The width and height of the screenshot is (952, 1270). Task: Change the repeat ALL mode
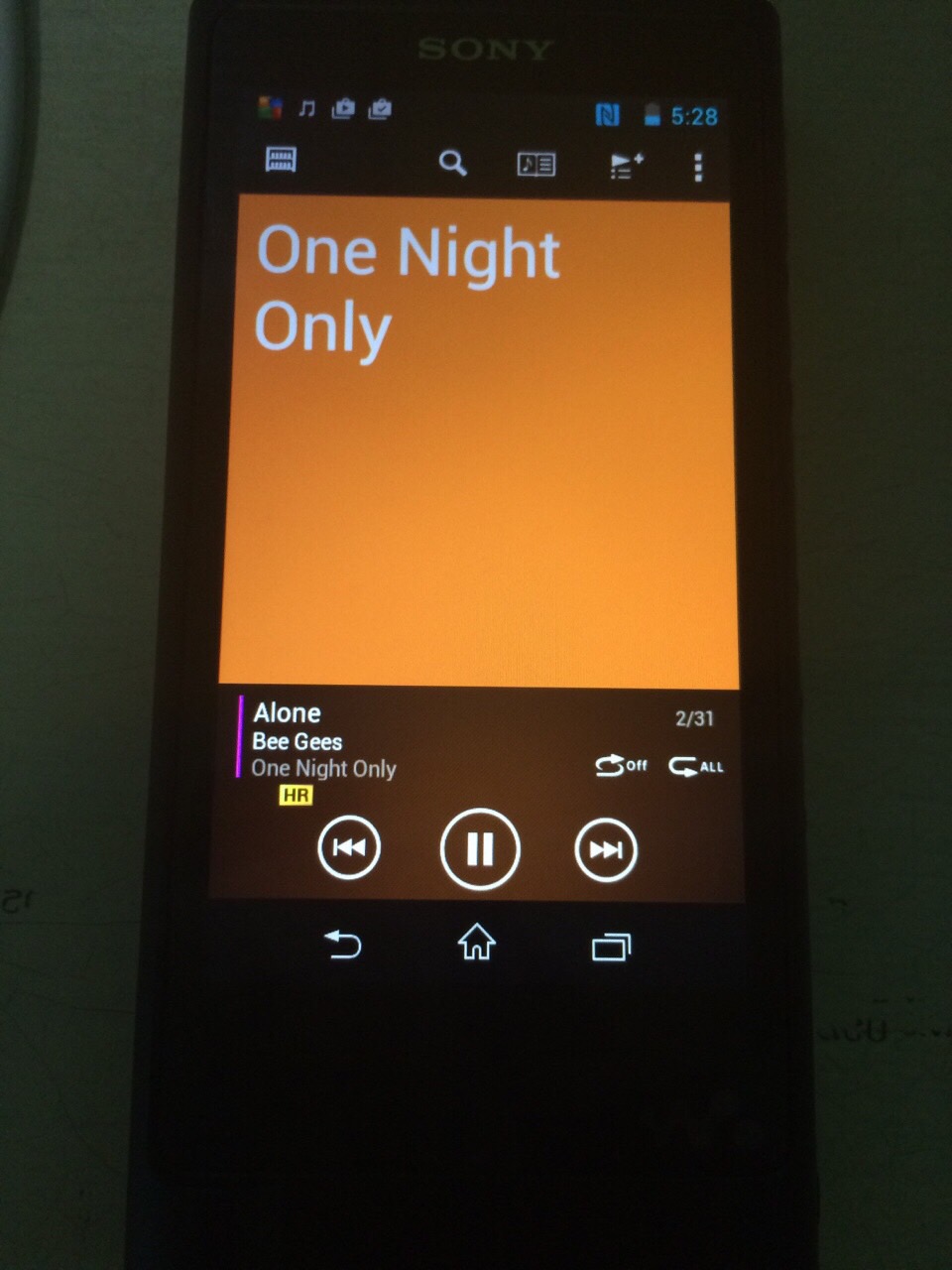pos(695,766)
